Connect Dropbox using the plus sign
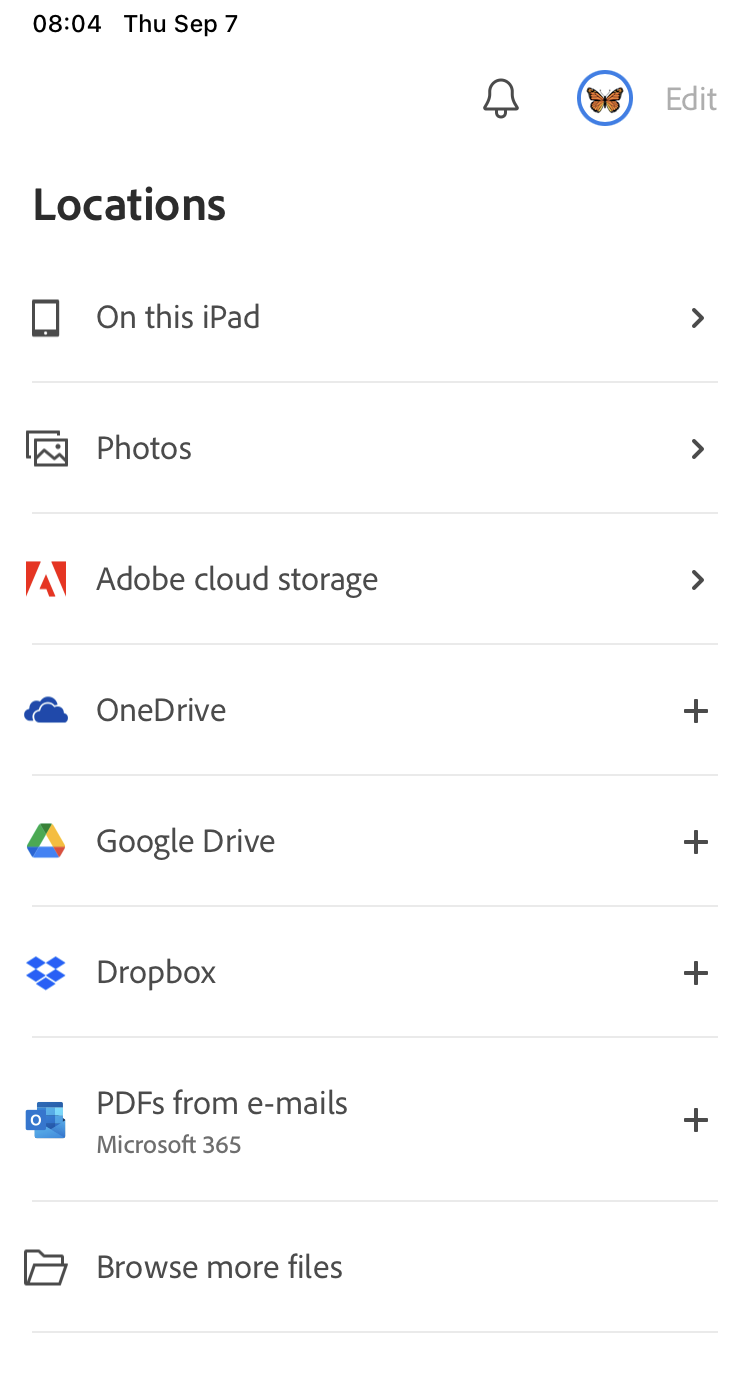The width and height of the screenshot is (750, 1395). [695, 972]
